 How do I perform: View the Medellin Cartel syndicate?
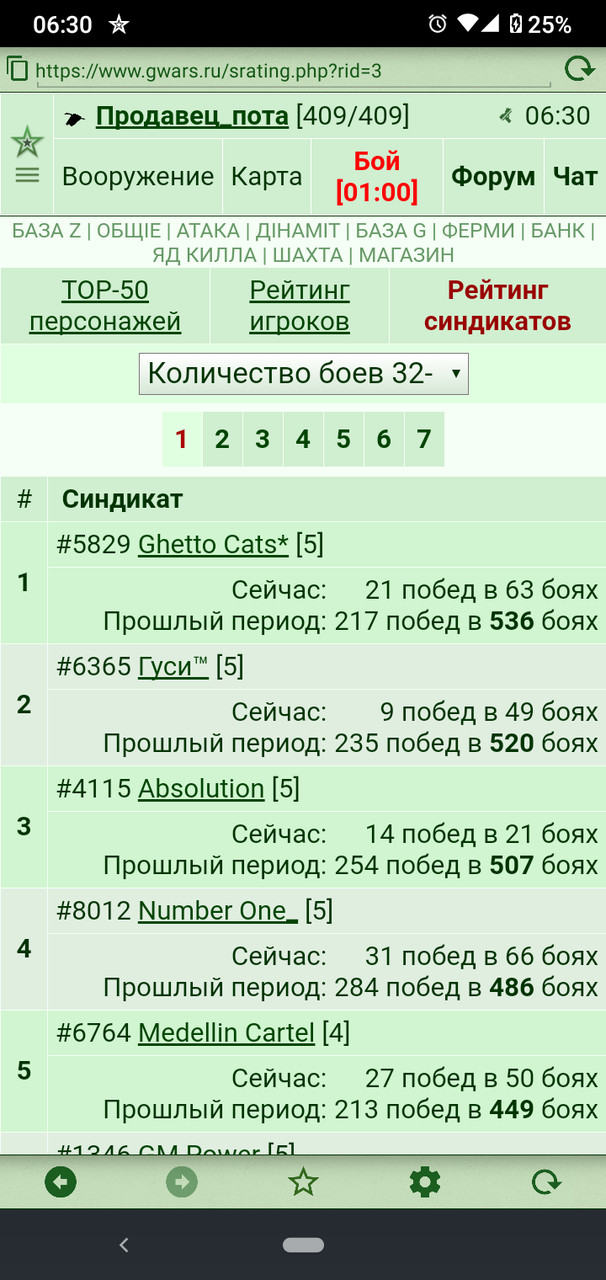click(x=226, y=1033)
